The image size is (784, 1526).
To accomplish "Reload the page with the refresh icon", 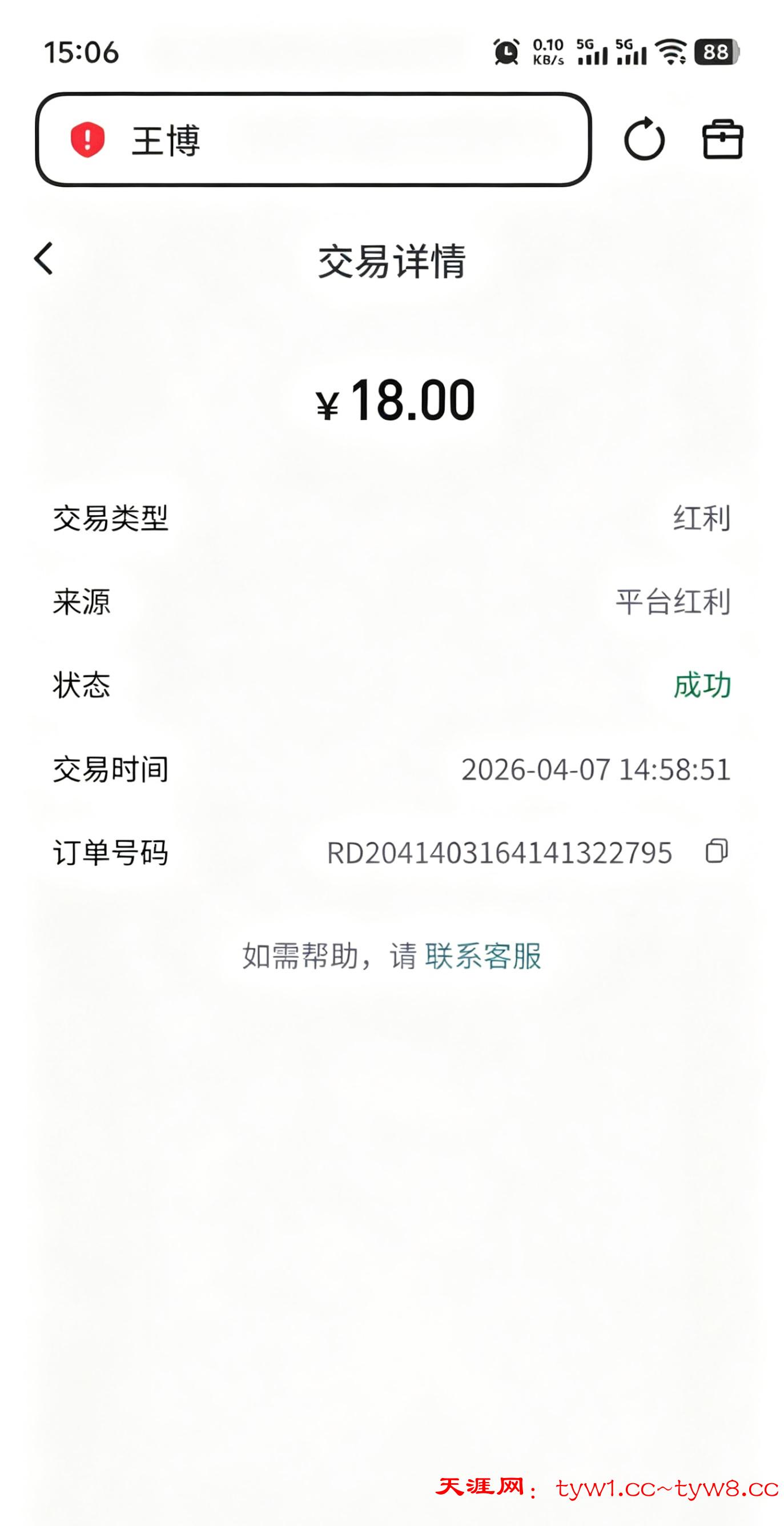I will pos(644,140).
